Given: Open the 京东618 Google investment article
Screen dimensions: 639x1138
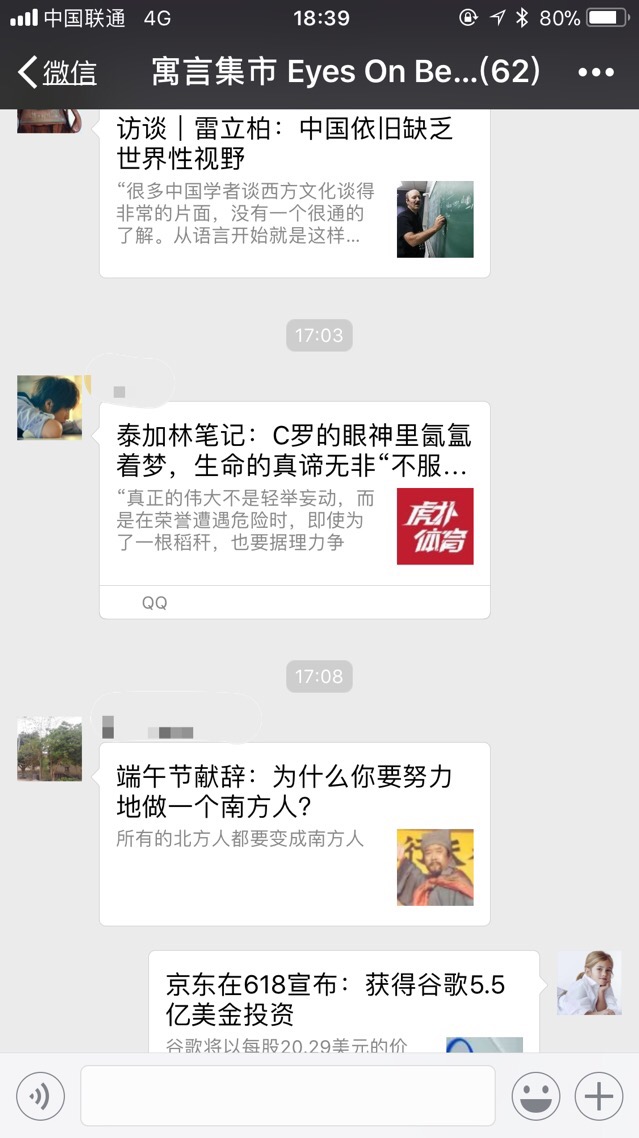Looking at the screenshot, I should 343,1002.
